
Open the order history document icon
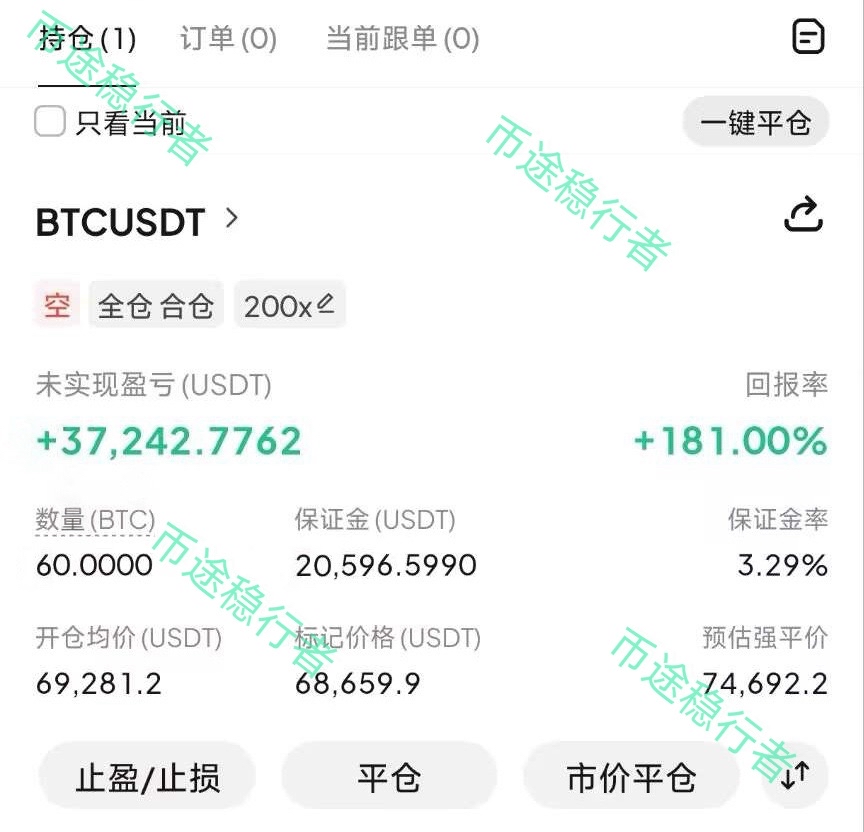(x=808, y=37)
